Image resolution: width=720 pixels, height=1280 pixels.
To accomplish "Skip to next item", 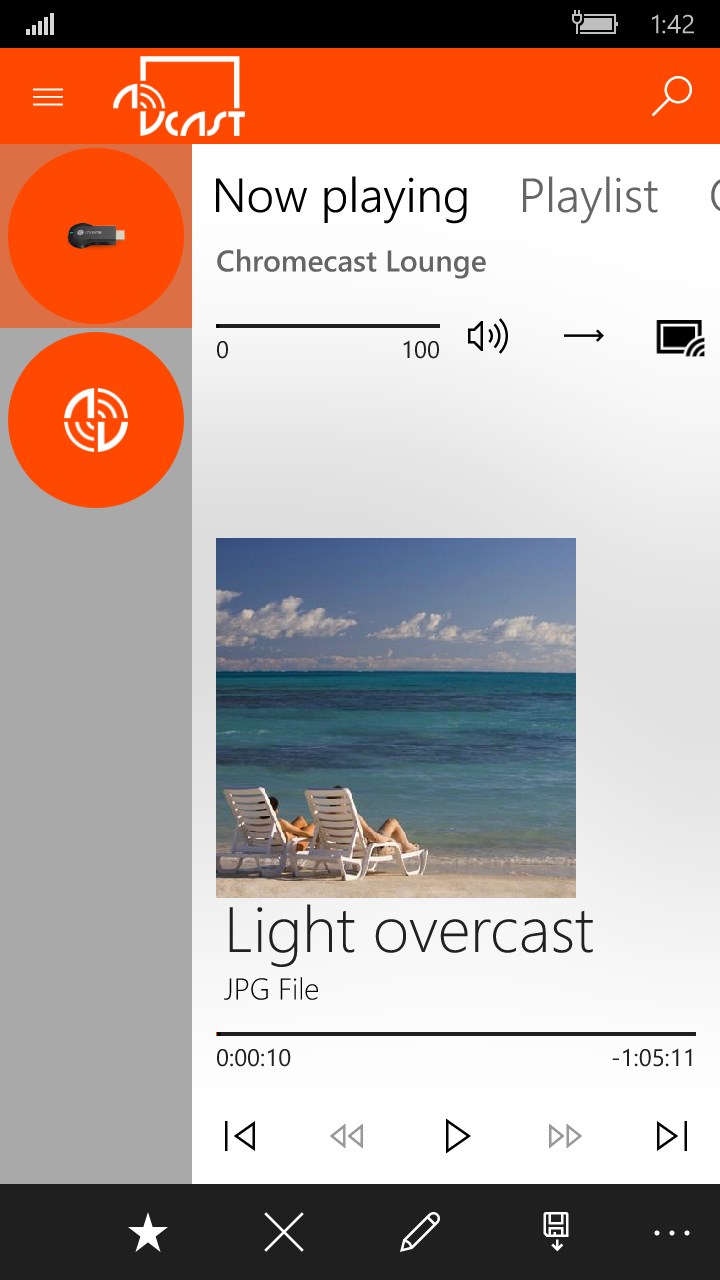I will pos(672,1136).
